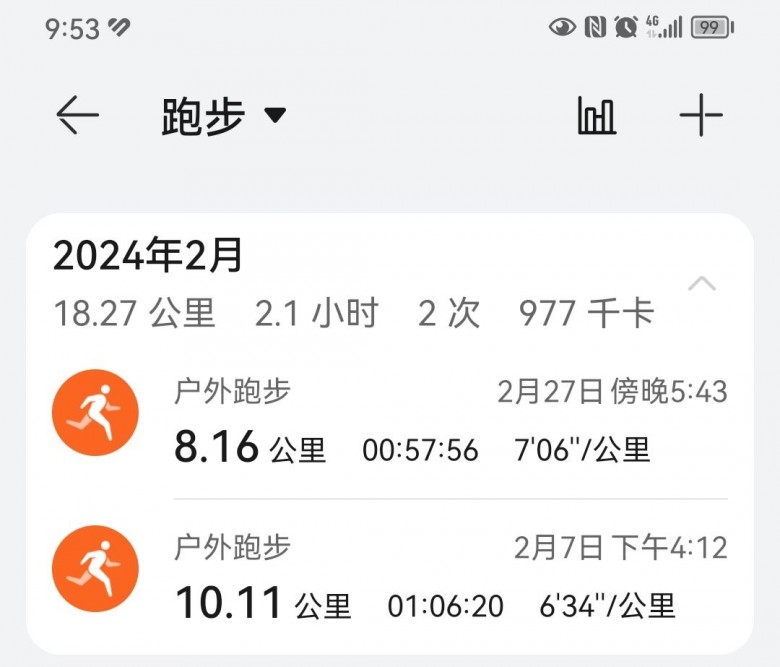Go back using the arrow
This screenshot has width=780, height=667.
(x=77, y=116)
